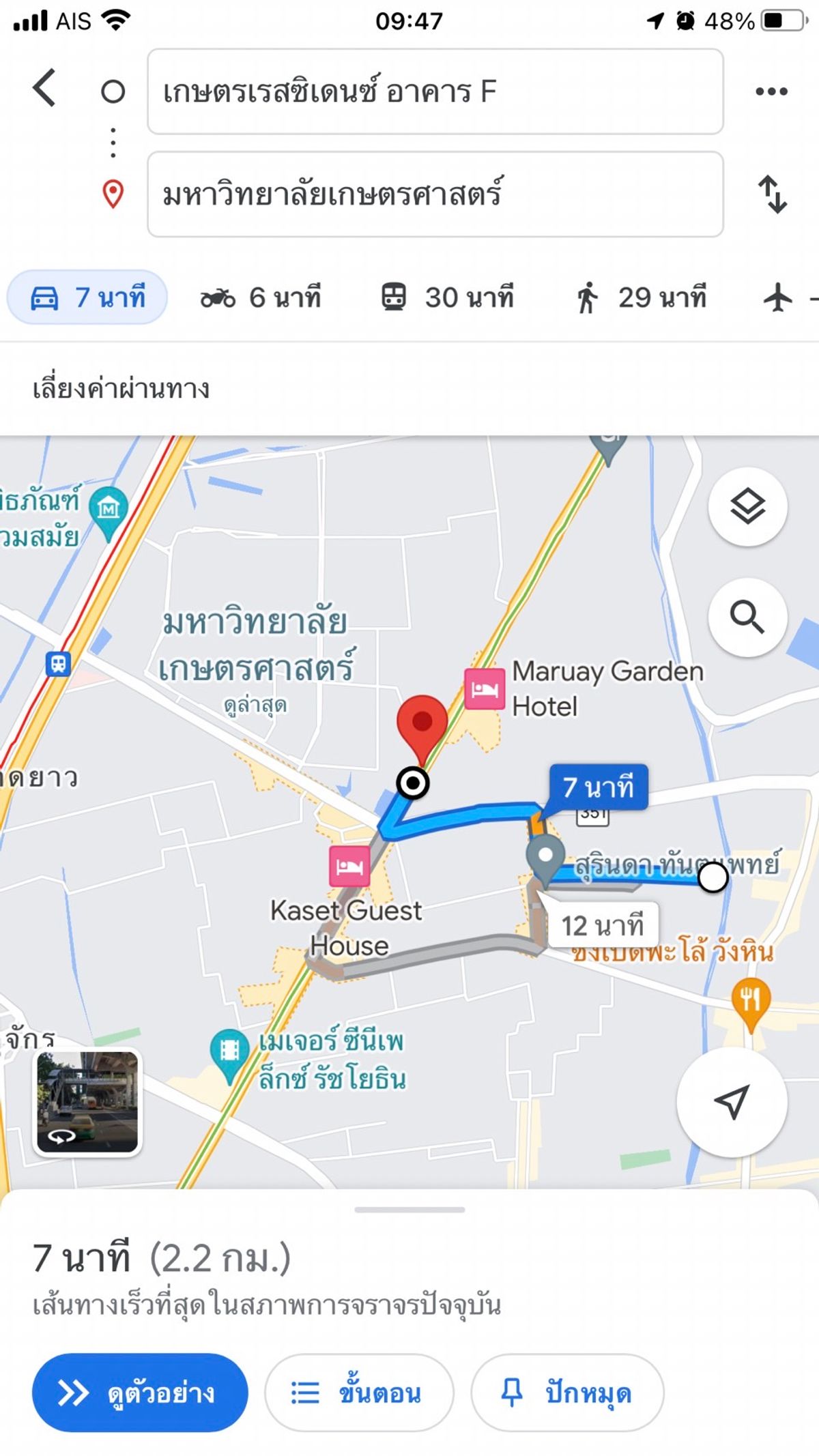Choose the alternate 12 นาที route
This screenshot has height=1456, width=819.
coord(602,926)
